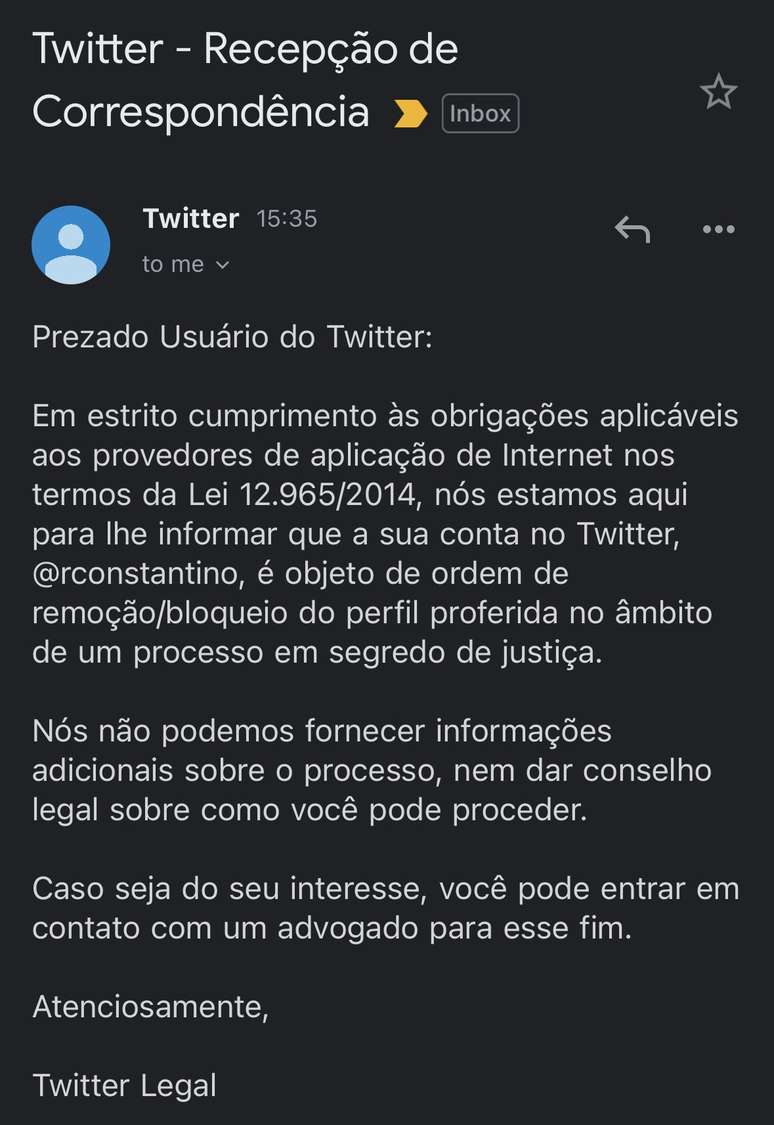The image size is (774, 1125).
Task: Reply to the Twitter email
Action: [632, 230]
